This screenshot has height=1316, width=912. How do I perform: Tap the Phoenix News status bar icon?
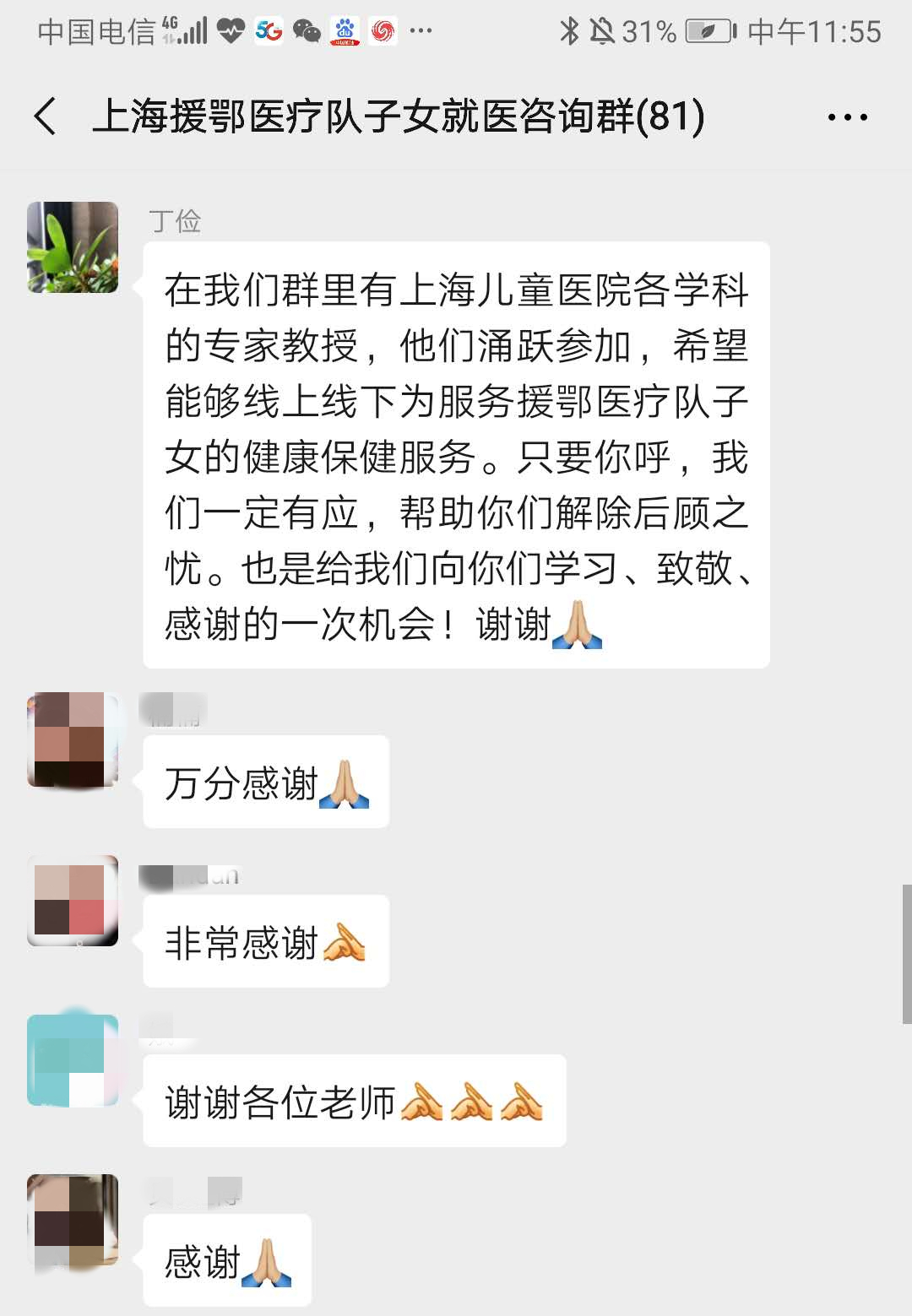385,30
